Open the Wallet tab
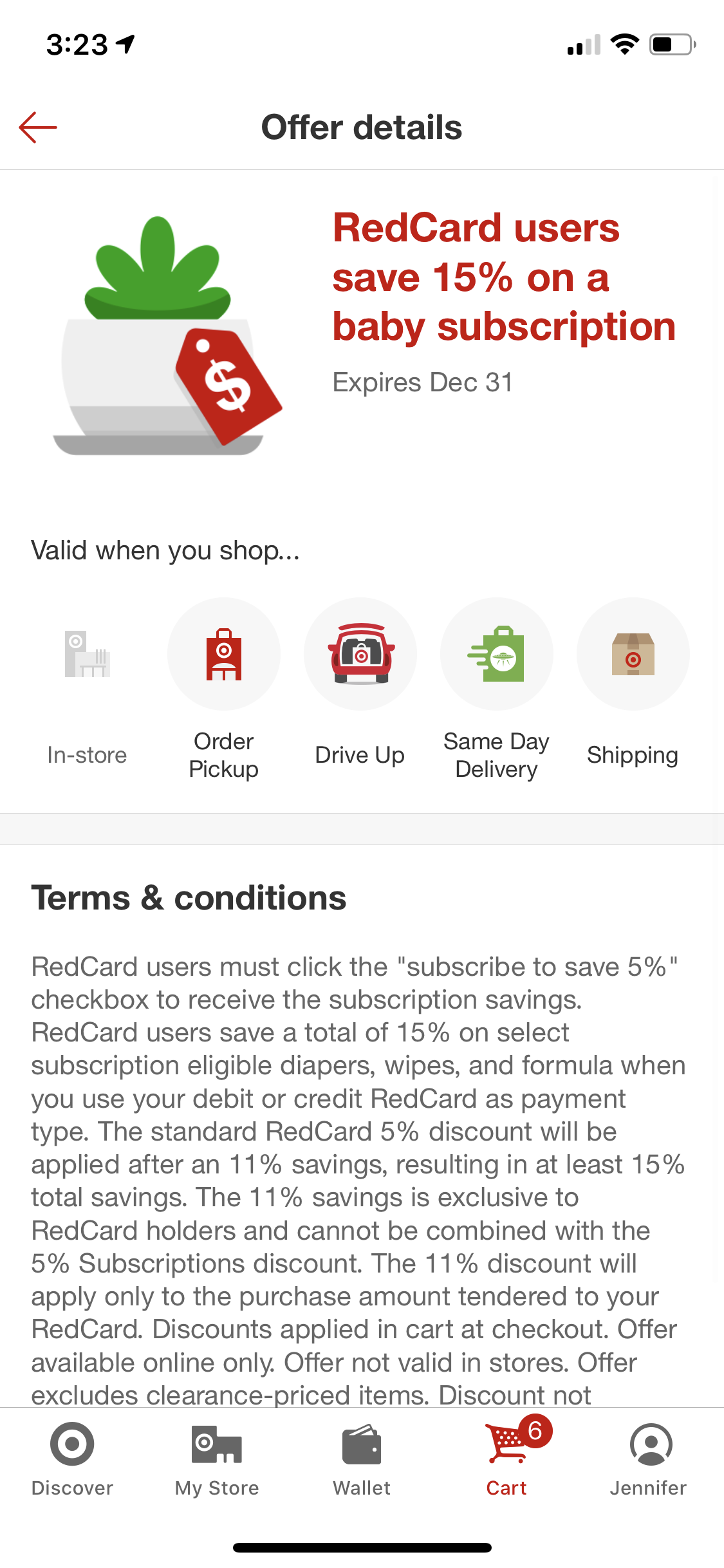The image size is (724, 1568). (362, 1459)
